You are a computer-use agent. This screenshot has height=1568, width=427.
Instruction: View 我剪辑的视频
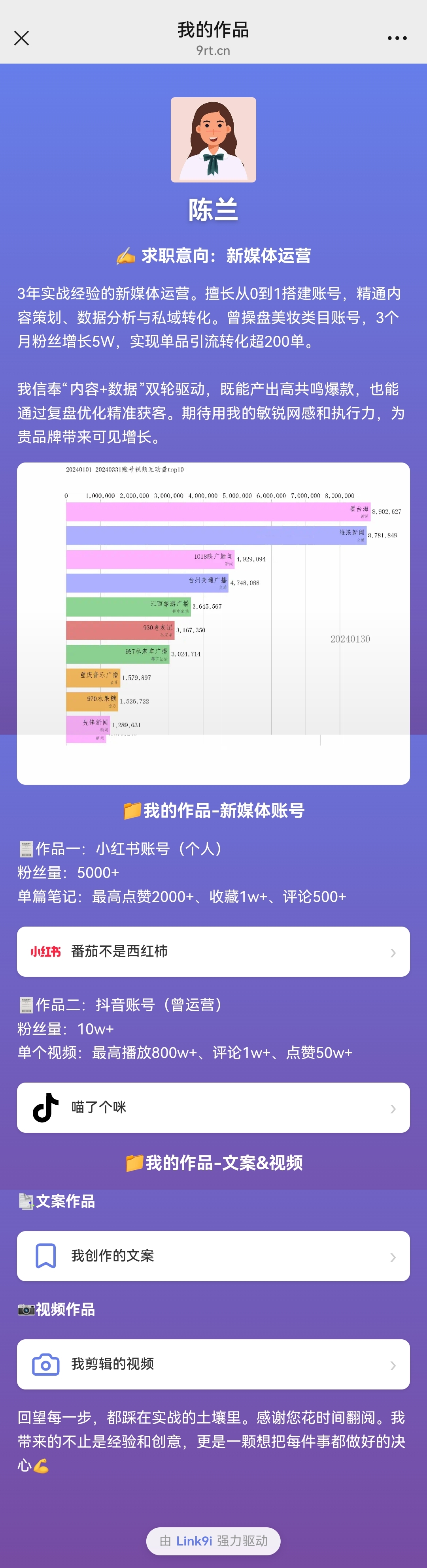[213, 1364]
